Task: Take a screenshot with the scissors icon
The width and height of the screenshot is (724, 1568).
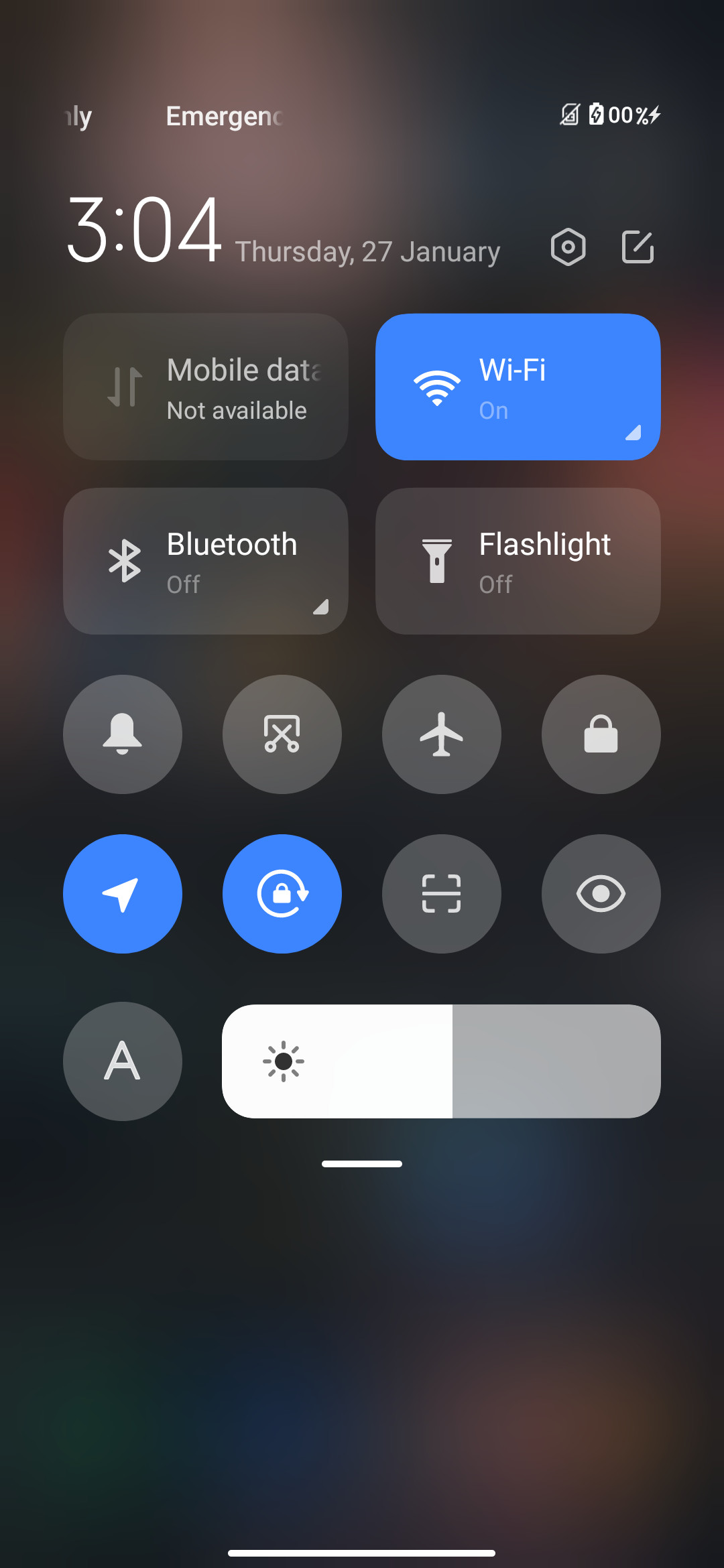Action: click(x=282, y=734)
